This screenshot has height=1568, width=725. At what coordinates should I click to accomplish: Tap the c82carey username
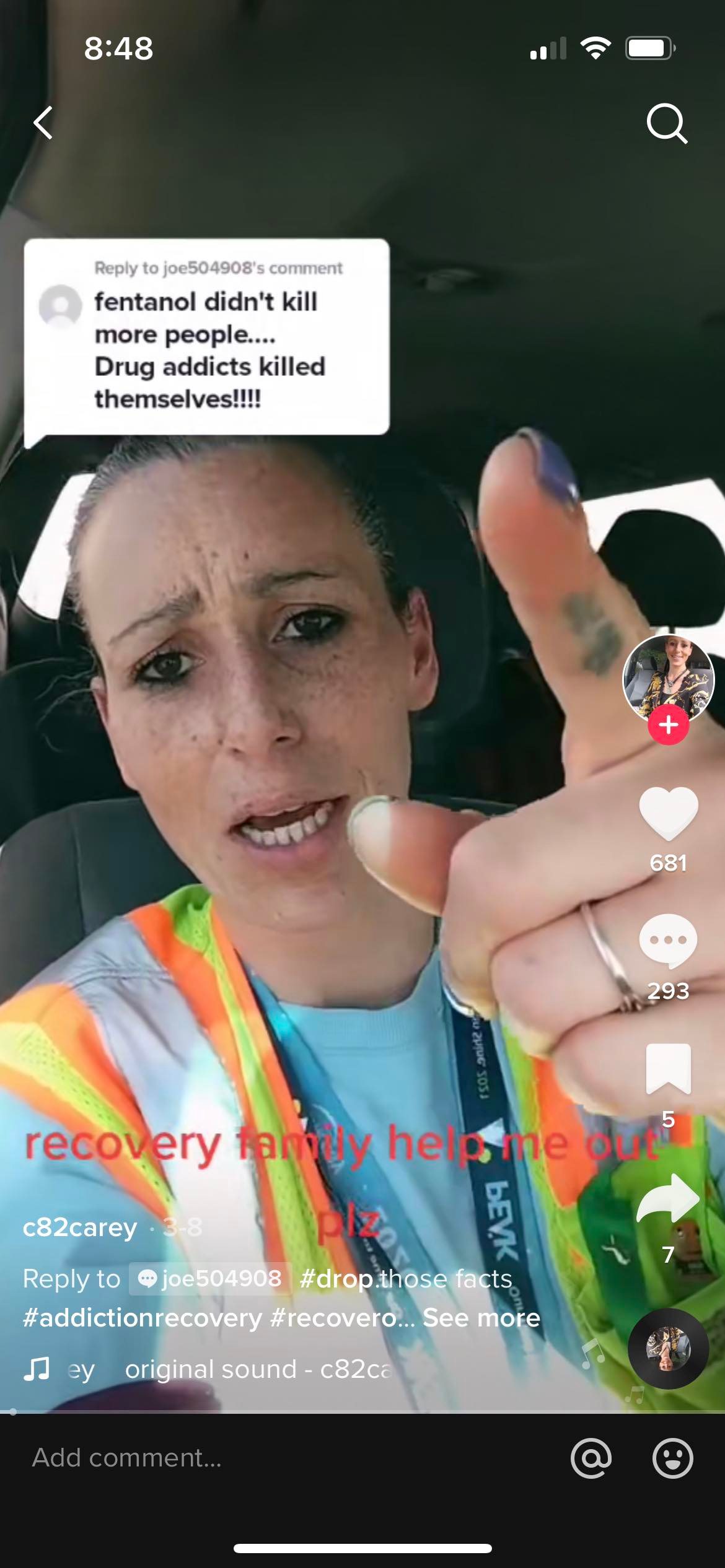(x=80, y=1227)
